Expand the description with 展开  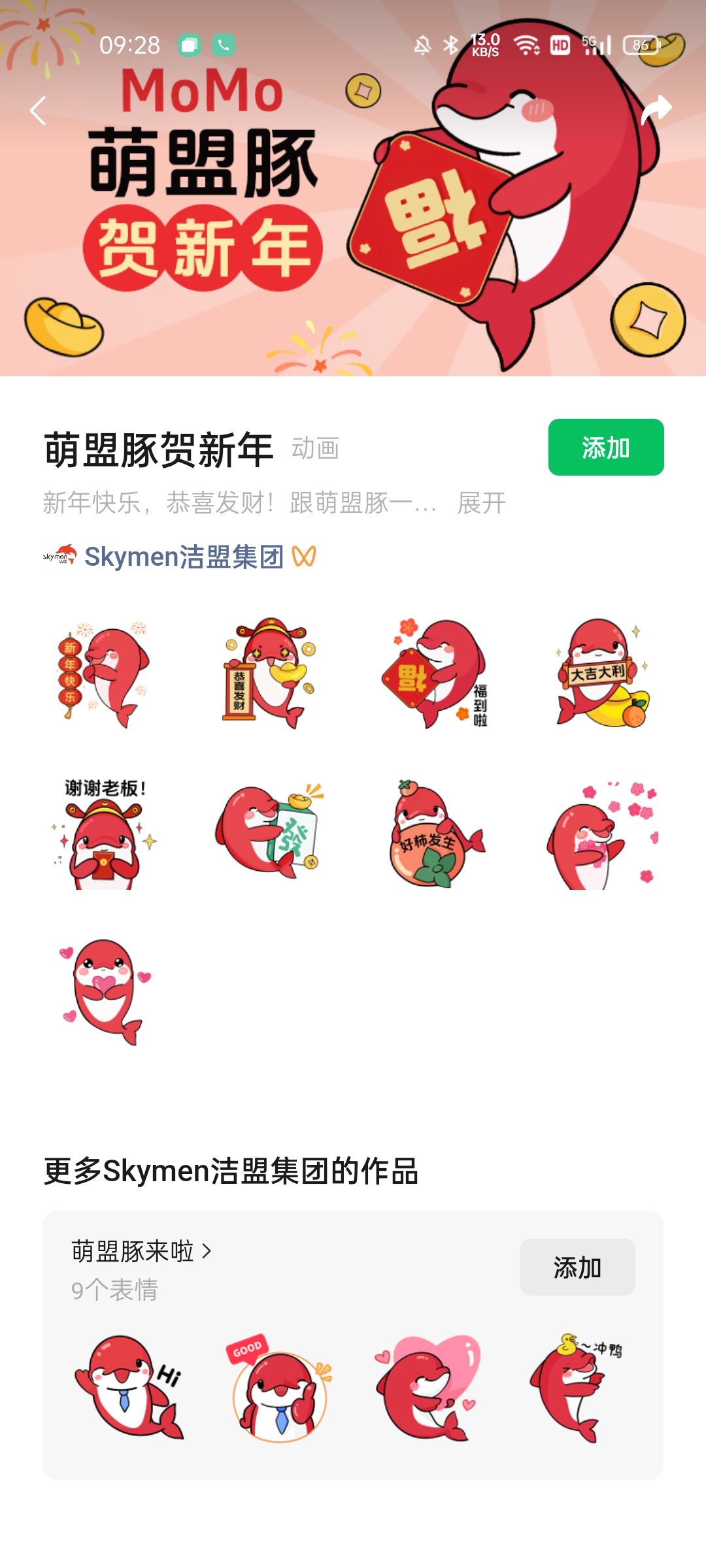[481, 503]
